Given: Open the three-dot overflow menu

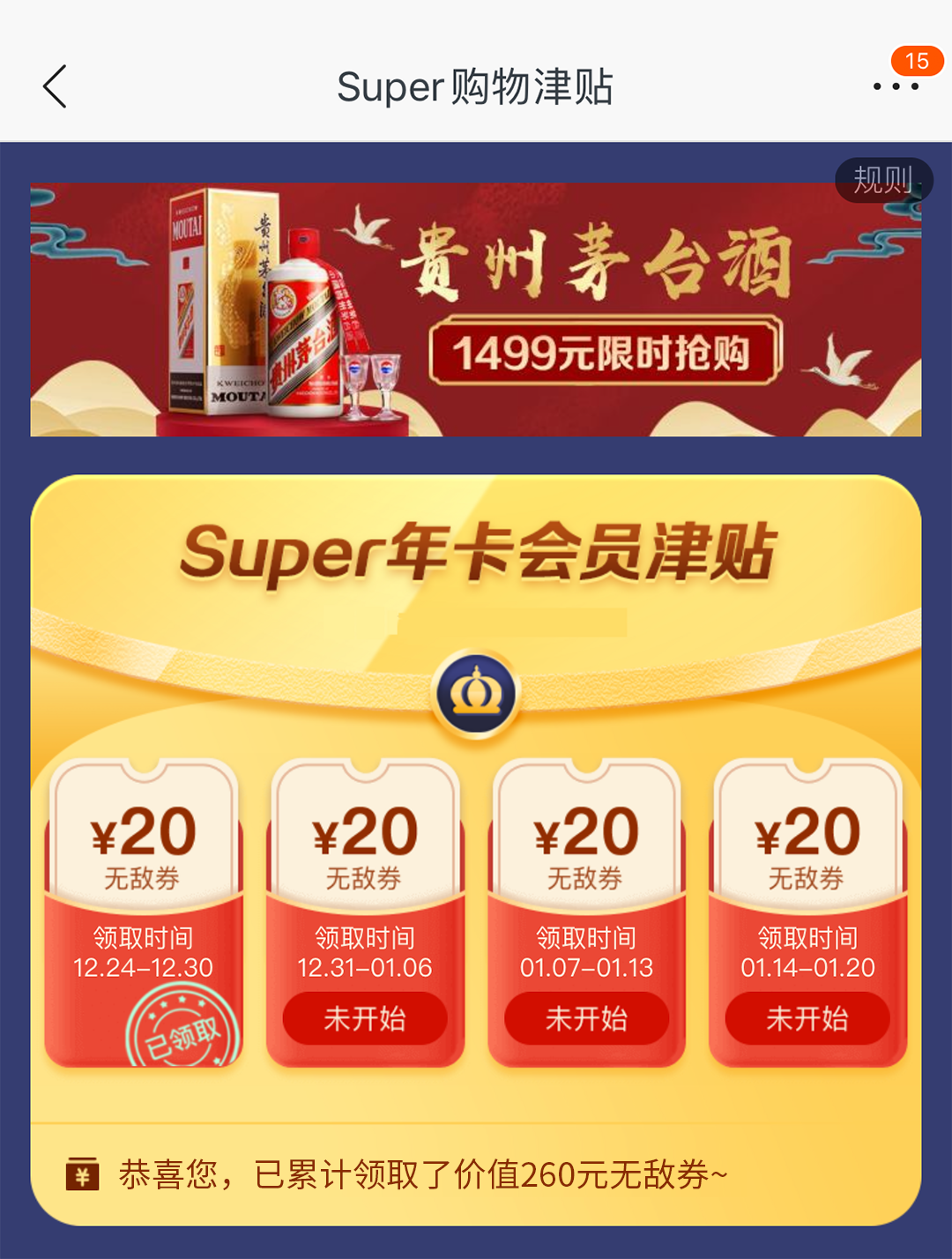Looking at the screenshot, I should [896, 86].
